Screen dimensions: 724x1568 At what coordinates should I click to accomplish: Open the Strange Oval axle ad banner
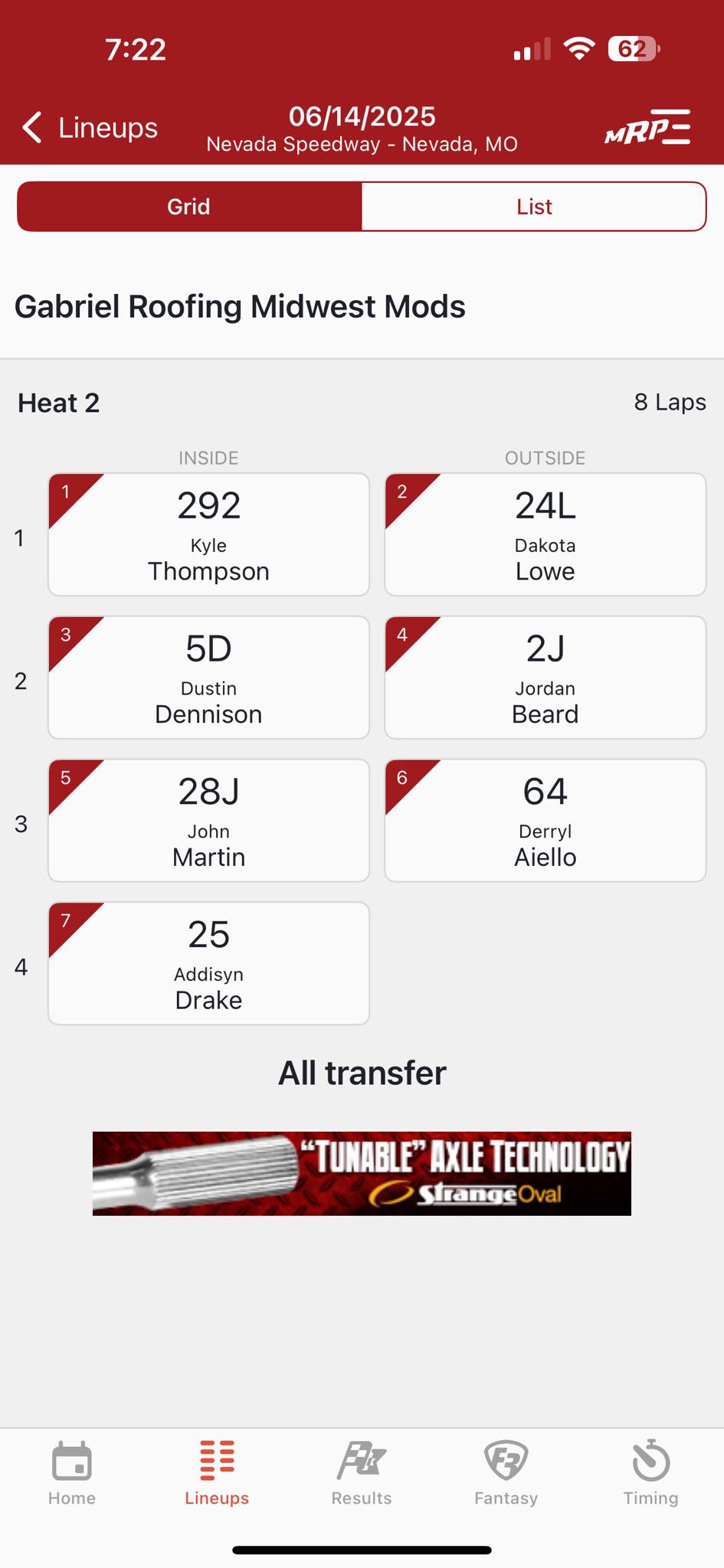pos(362,1174)
